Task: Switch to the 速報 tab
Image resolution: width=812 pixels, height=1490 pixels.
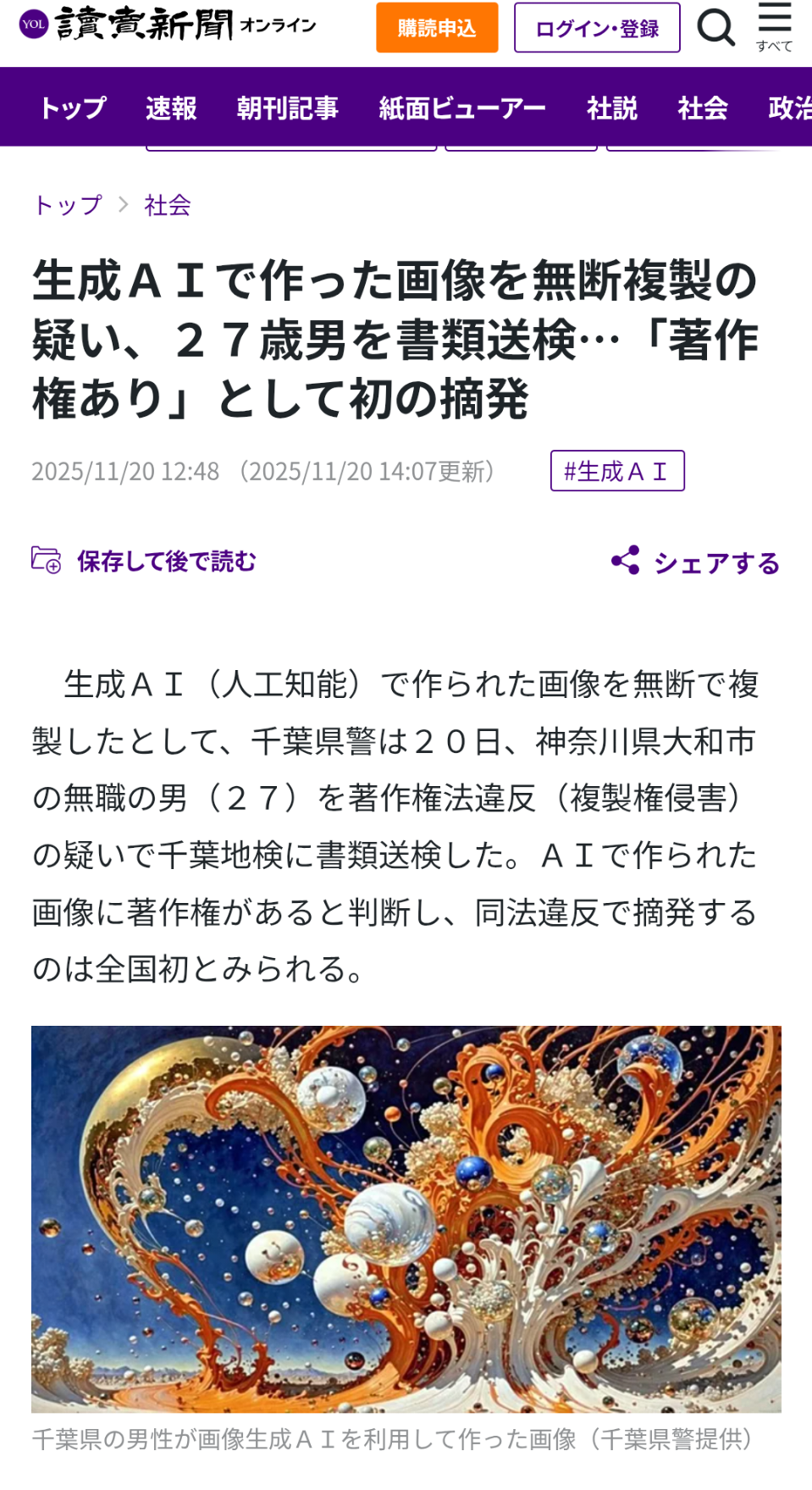Action: 171,108
